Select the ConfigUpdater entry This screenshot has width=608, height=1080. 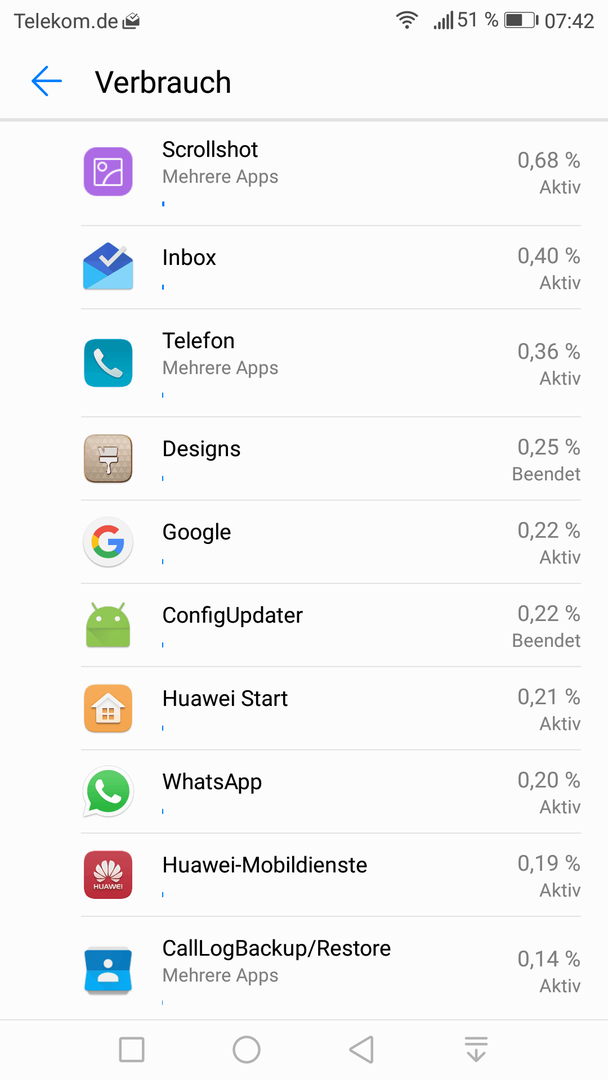(x=304, y=625)
